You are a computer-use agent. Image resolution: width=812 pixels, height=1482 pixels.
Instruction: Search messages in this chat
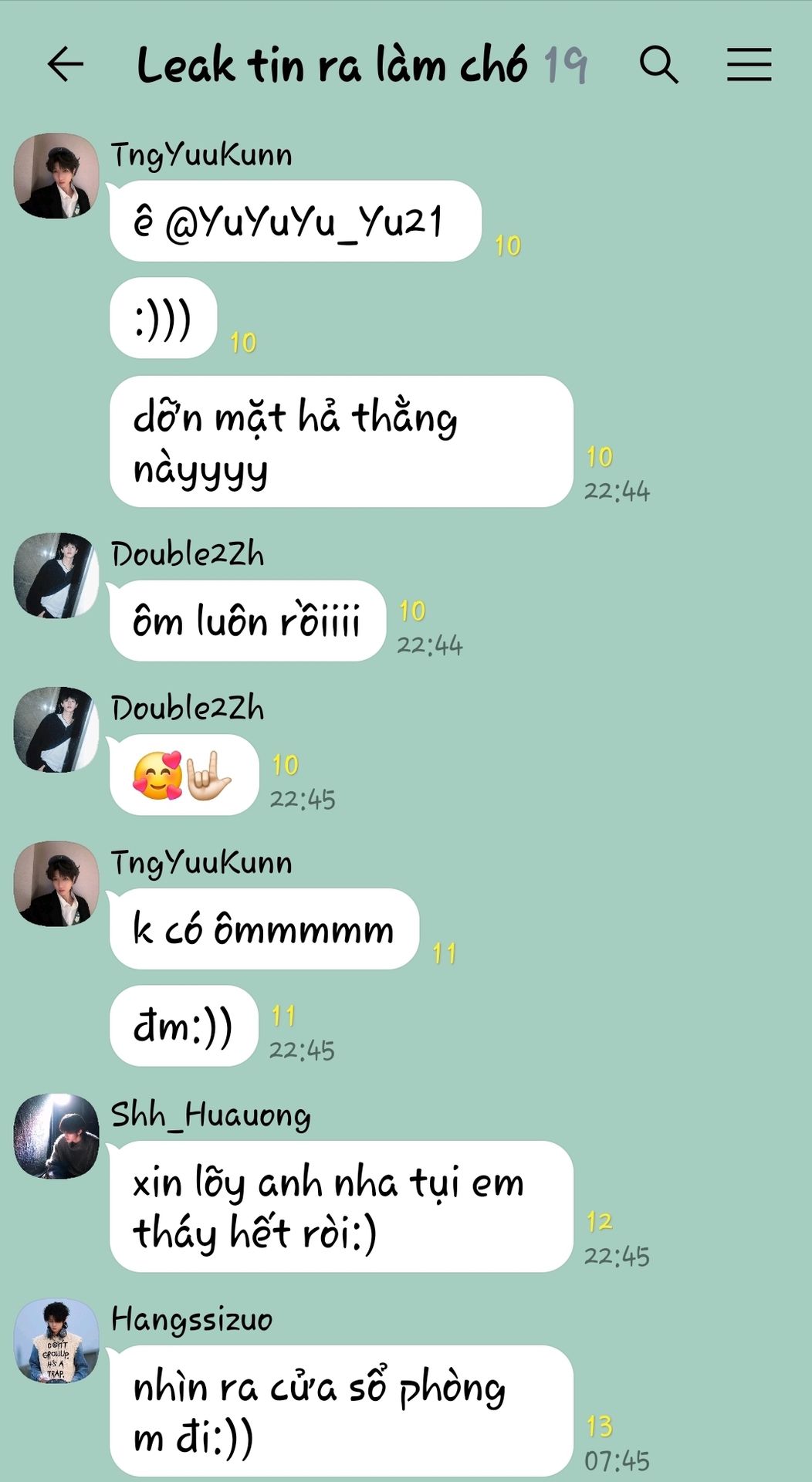tap(658, 64)
